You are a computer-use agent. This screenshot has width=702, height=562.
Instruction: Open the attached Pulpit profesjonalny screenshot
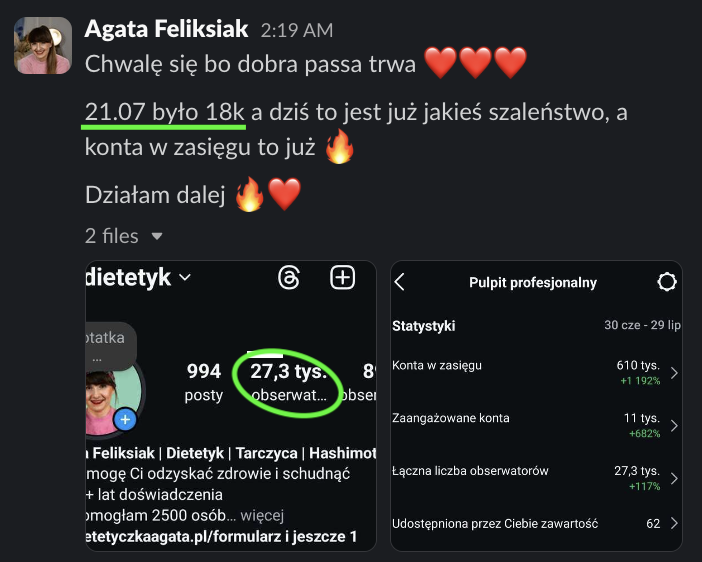(535, 405)
